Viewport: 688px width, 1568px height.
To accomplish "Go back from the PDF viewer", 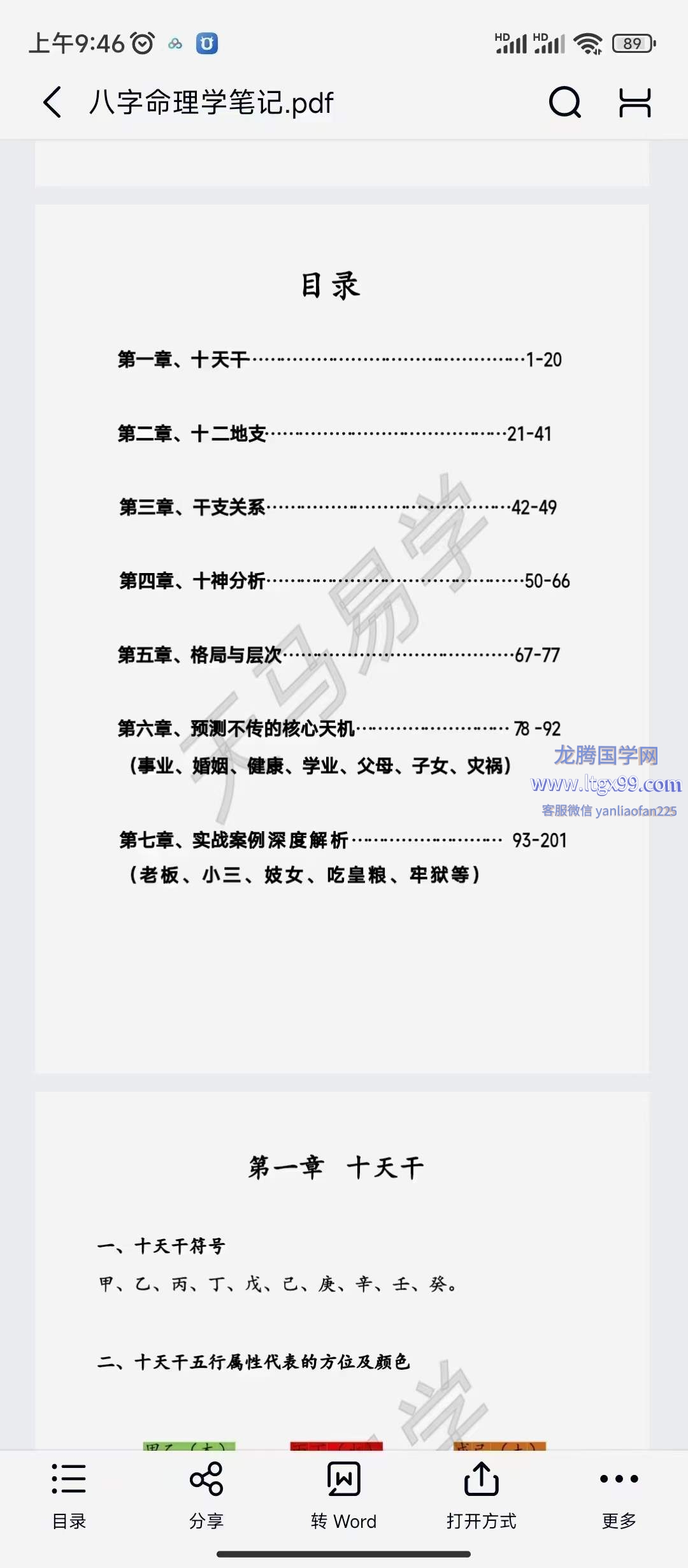I will 52,102.
